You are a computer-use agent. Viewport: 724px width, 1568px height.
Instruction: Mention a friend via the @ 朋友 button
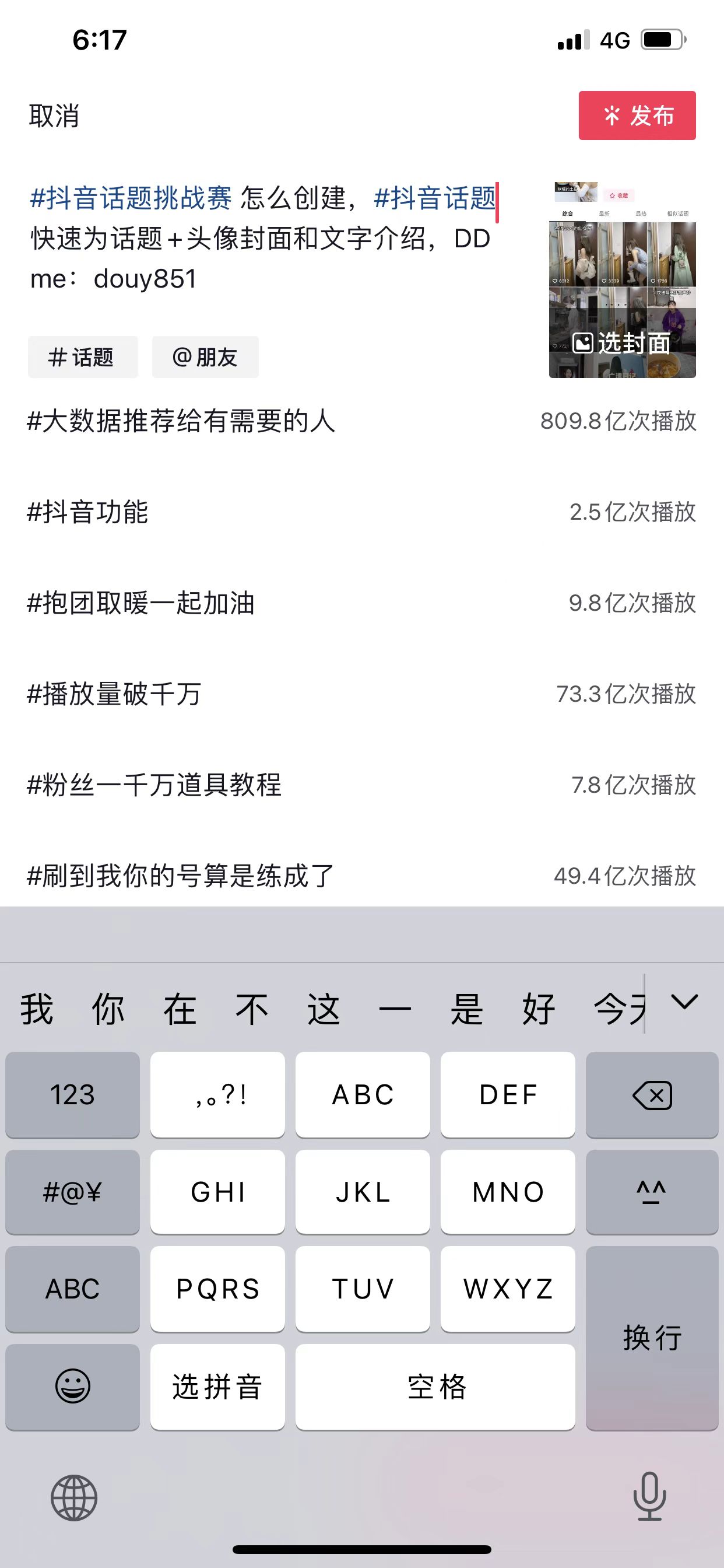coord(205,358)
